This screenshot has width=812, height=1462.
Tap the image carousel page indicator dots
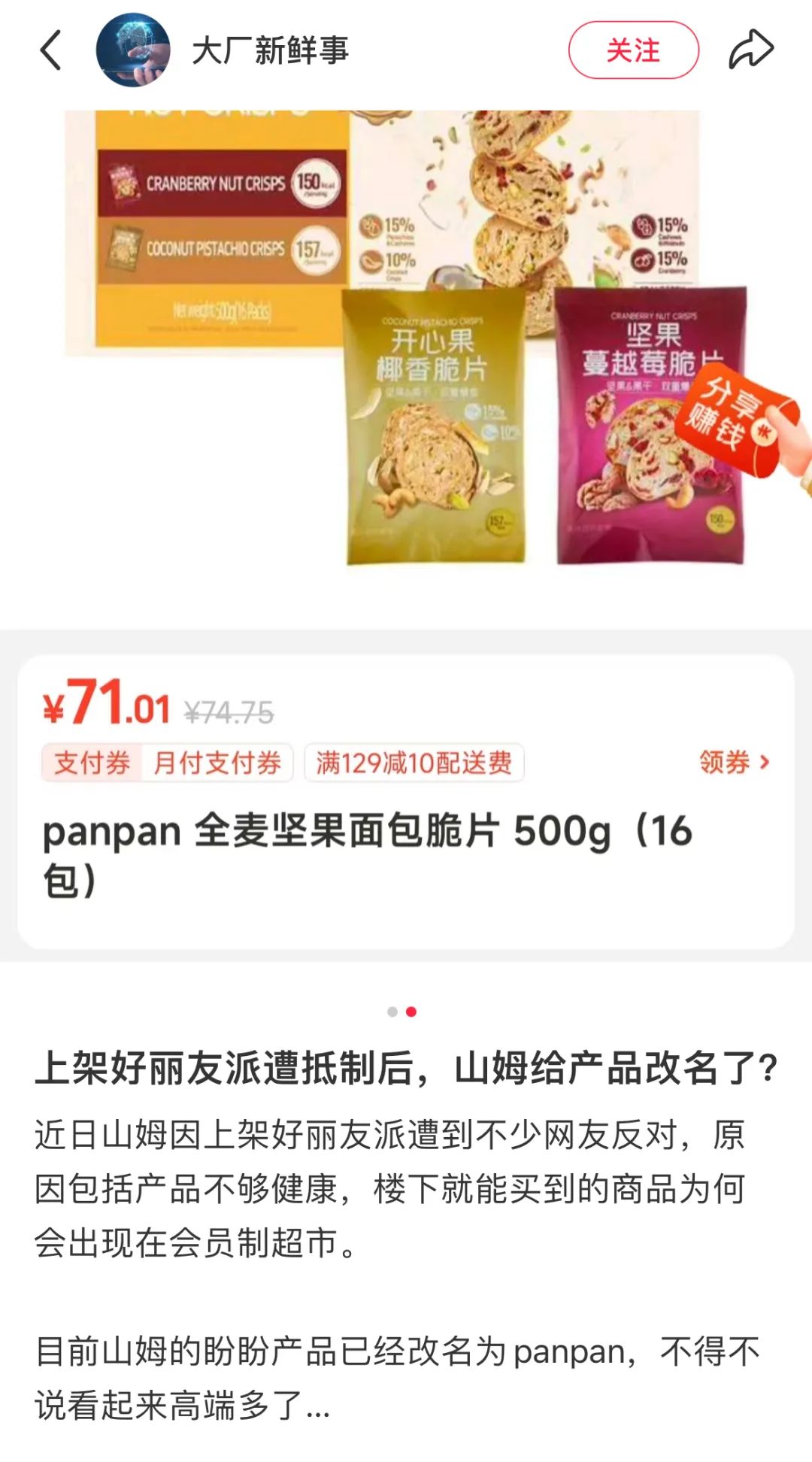[x=401, y=1012]
